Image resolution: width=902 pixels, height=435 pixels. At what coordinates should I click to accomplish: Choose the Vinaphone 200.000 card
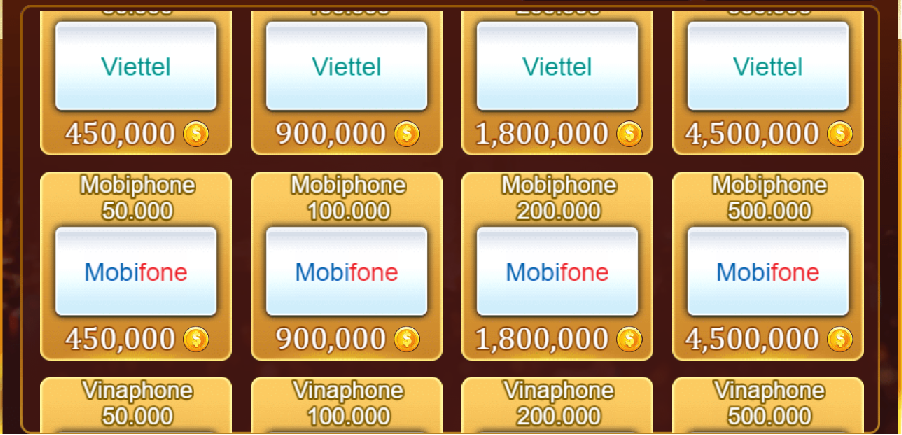pos(557,405)
